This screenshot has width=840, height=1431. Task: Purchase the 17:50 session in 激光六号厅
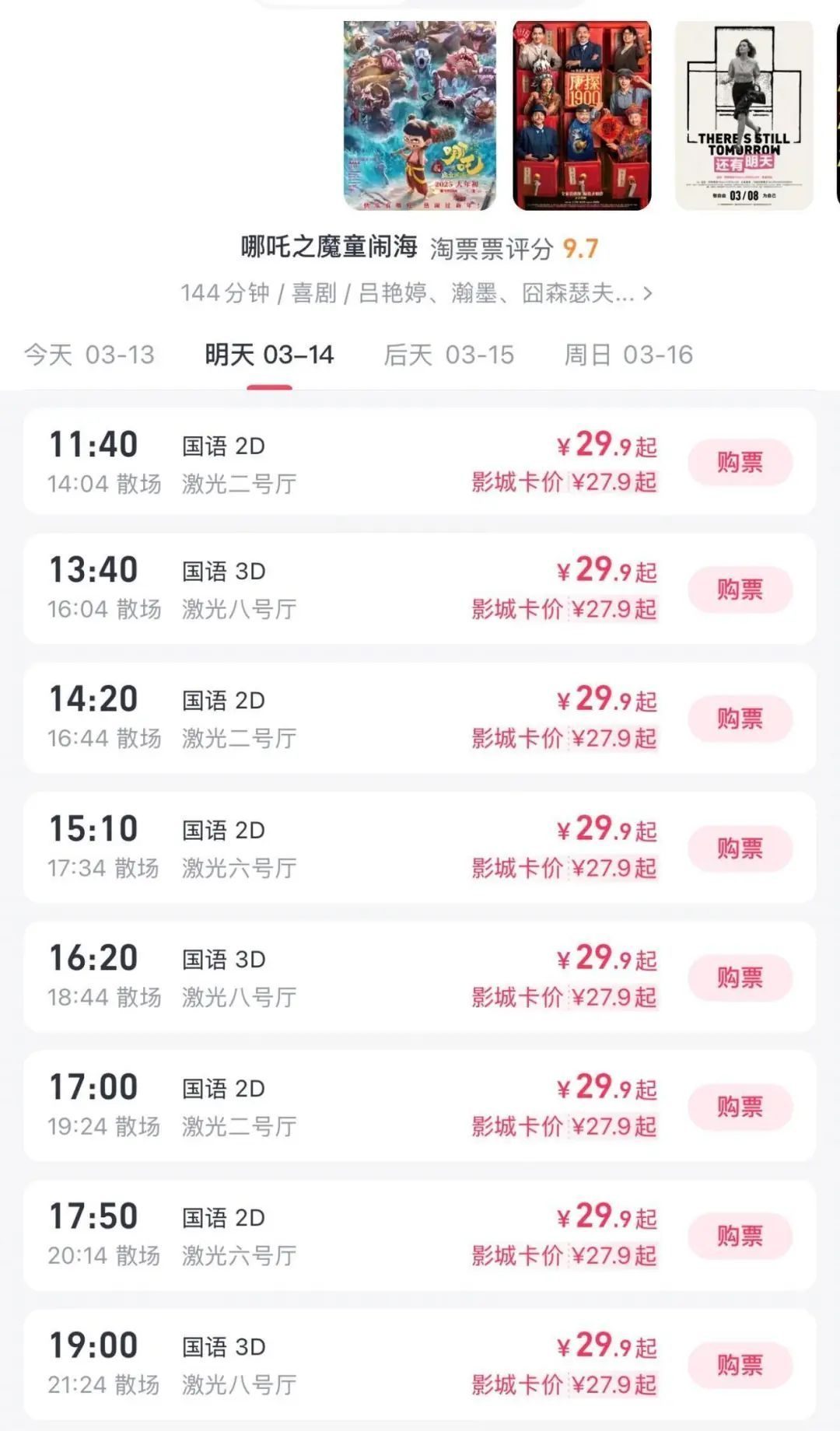[740, 1235]
